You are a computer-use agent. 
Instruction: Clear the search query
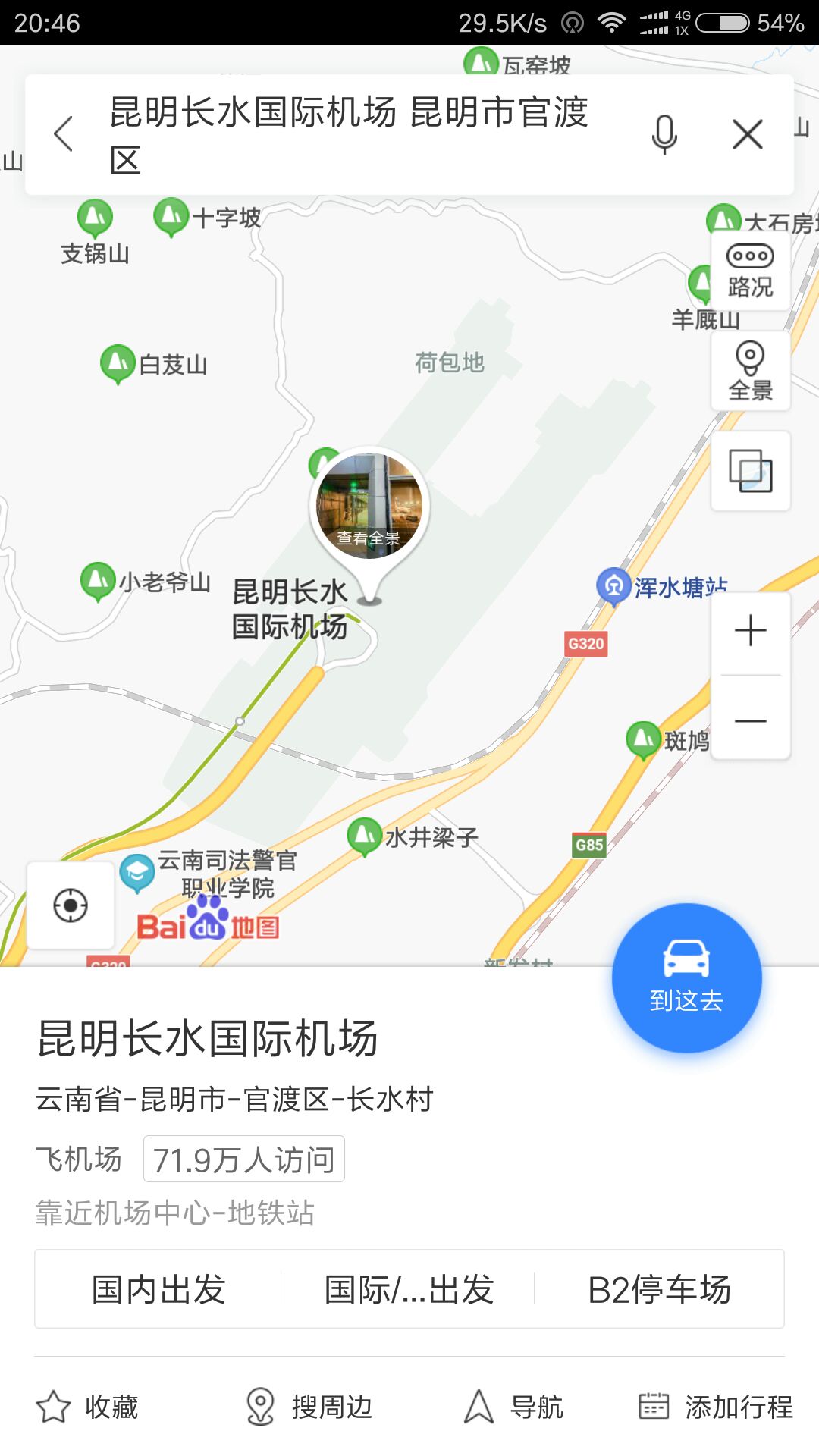[747, 135]
